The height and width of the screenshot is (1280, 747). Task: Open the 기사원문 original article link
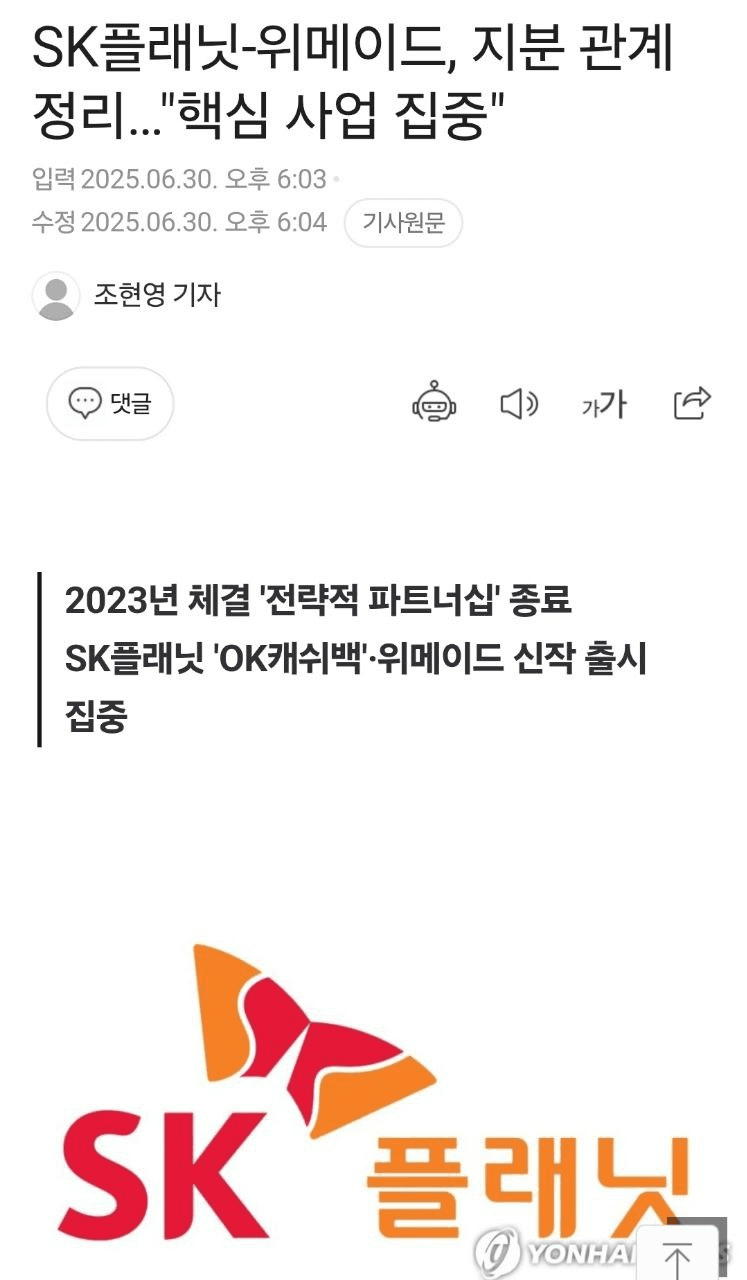[x=403, y=223]
